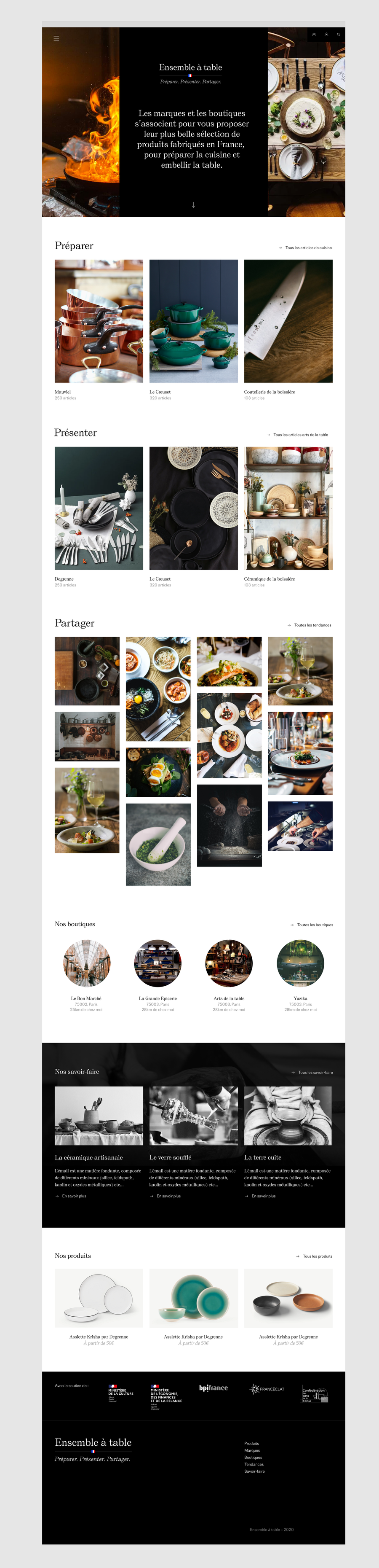The image size is (379, 1568).
Task: Open the user account icon
Action: pos(326,35)
